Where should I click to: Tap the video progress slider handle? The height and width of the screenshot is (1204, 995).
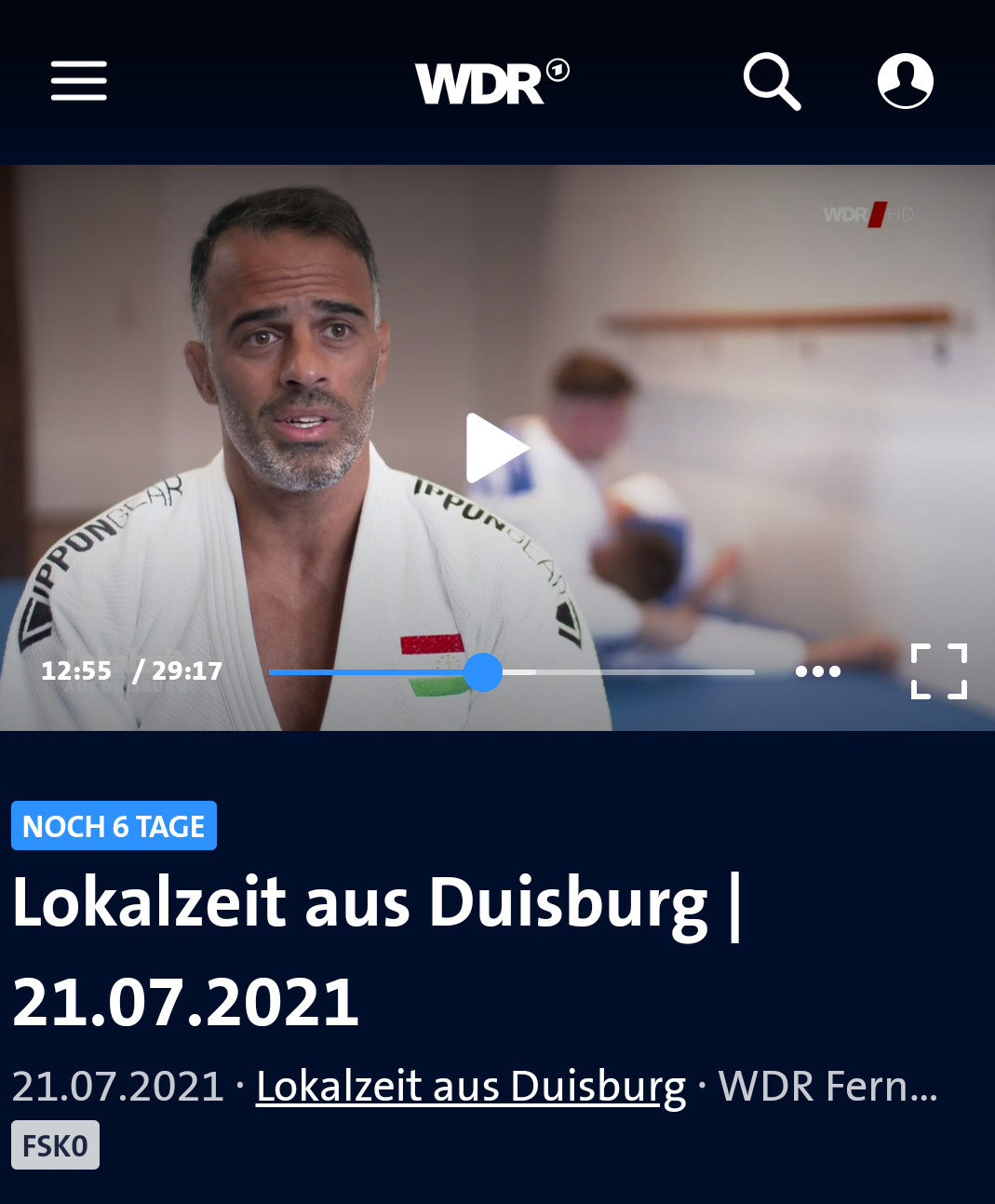tap(483, 671)
